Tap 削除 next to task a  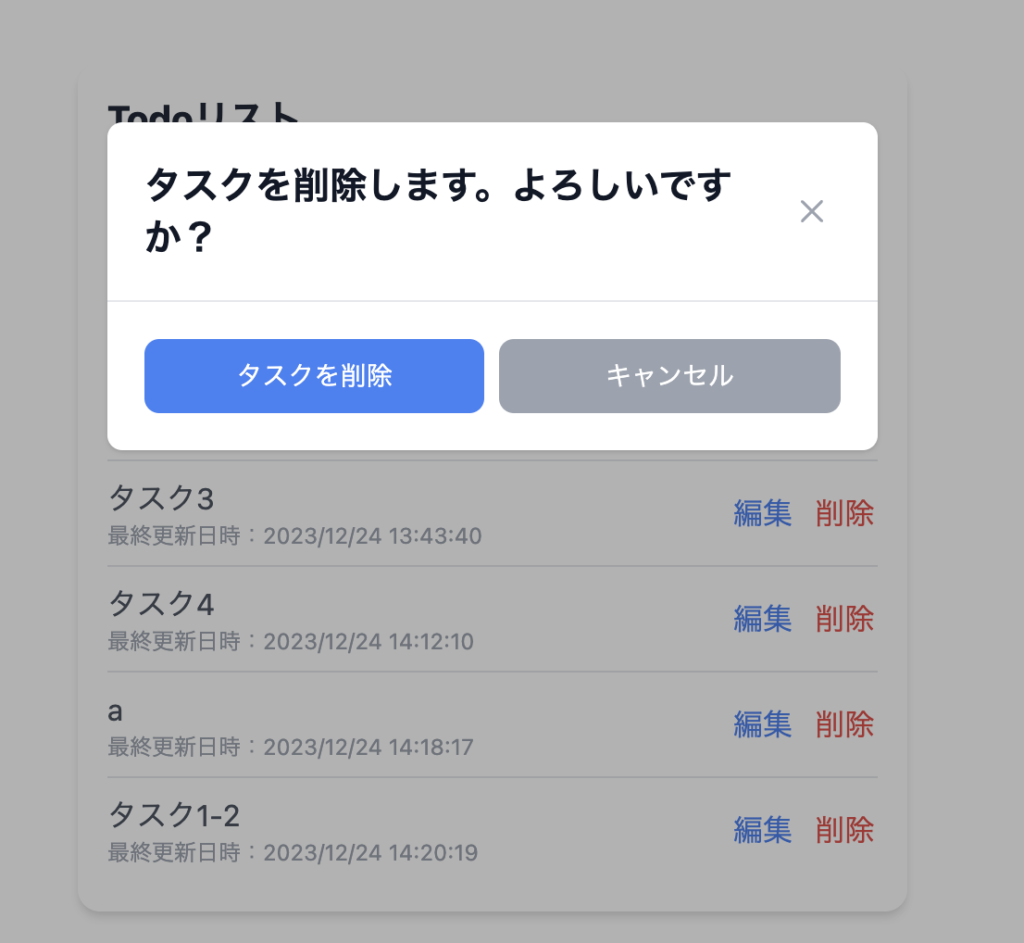click(845, 724)
